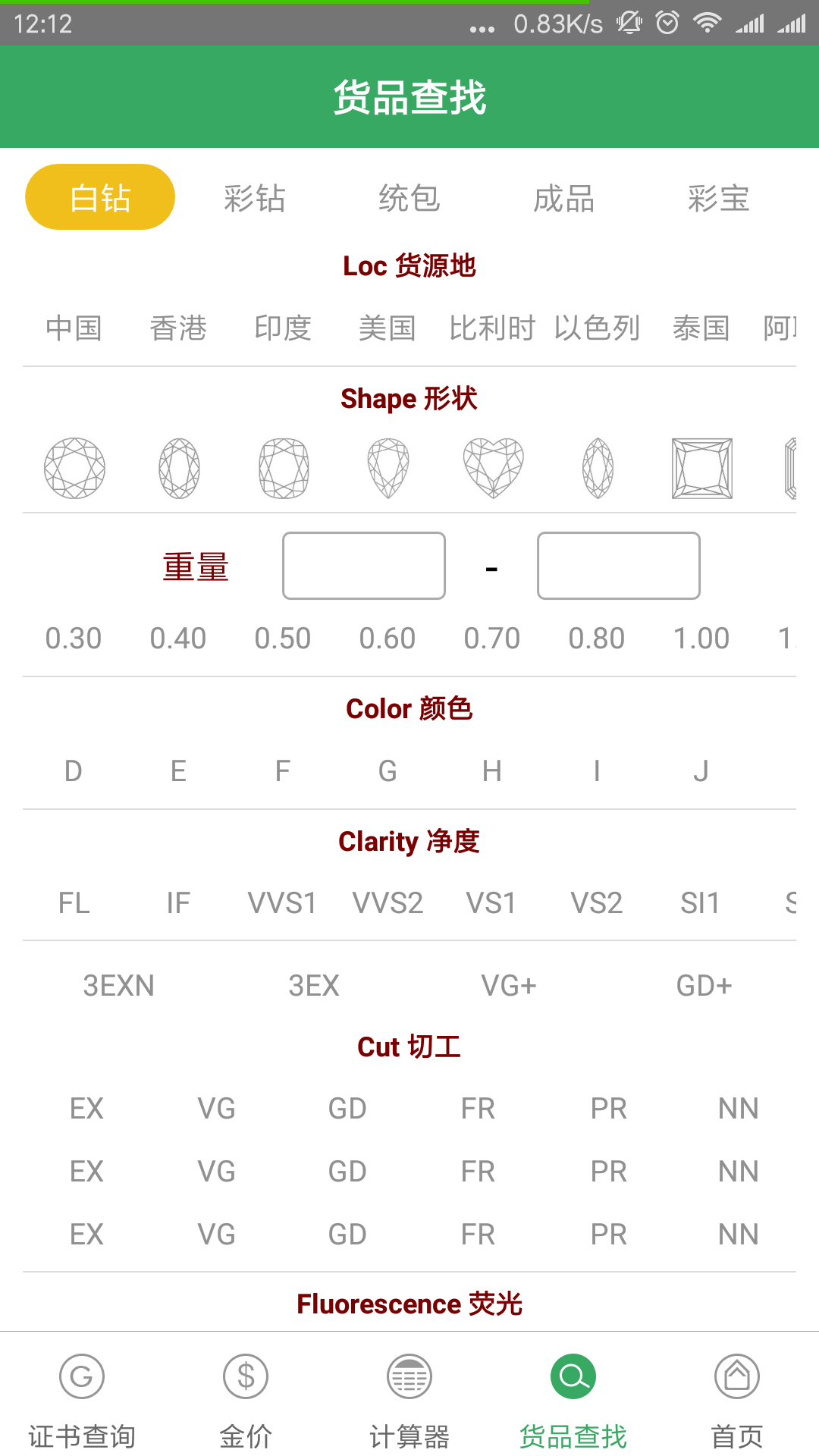
Task: Open 证书查询 certificate lookup from bottom bar
Action: 81,1399
